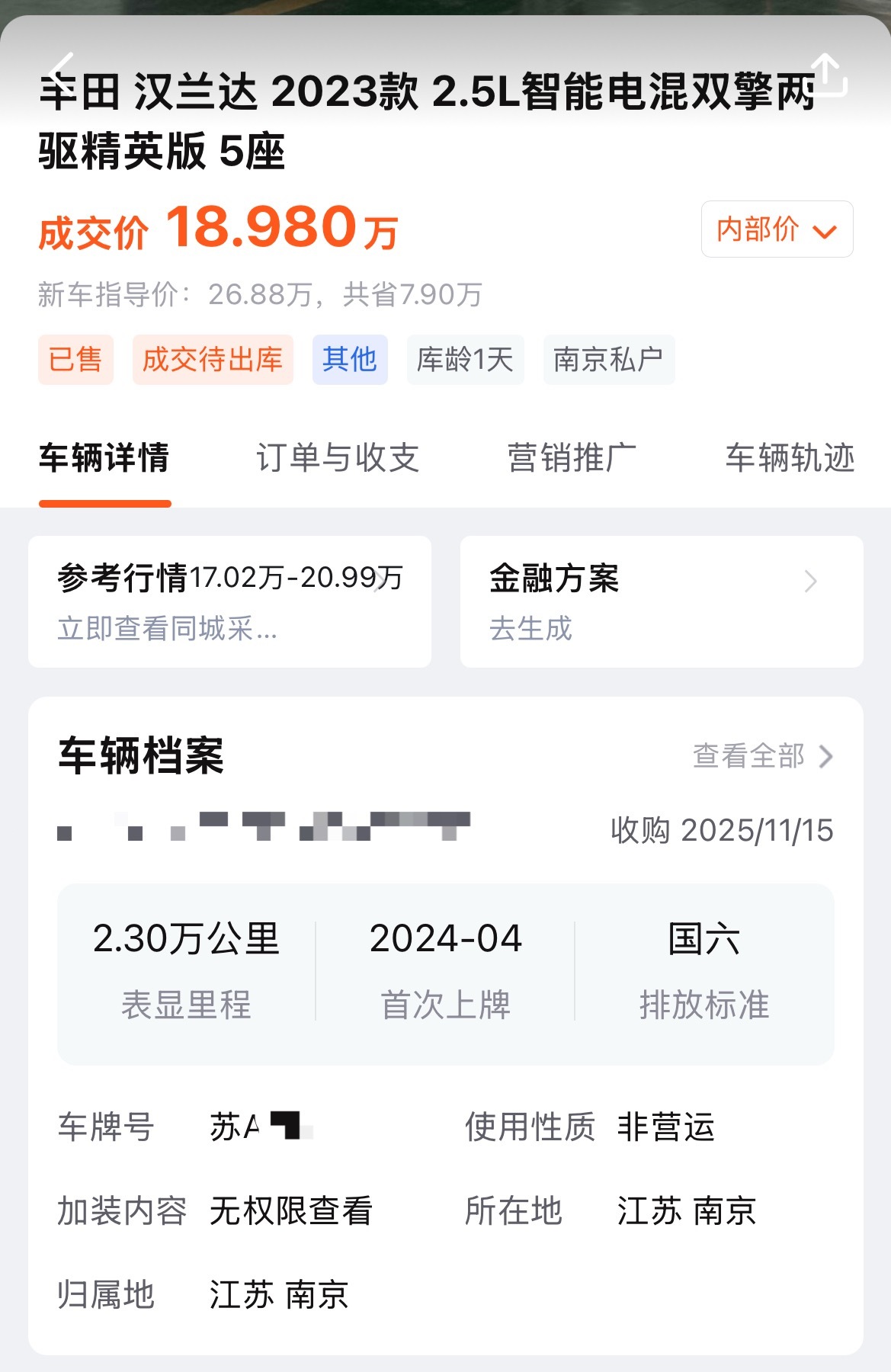
Task: Open the 车辆轨迹 tab
Action: (x=791, y=458)
